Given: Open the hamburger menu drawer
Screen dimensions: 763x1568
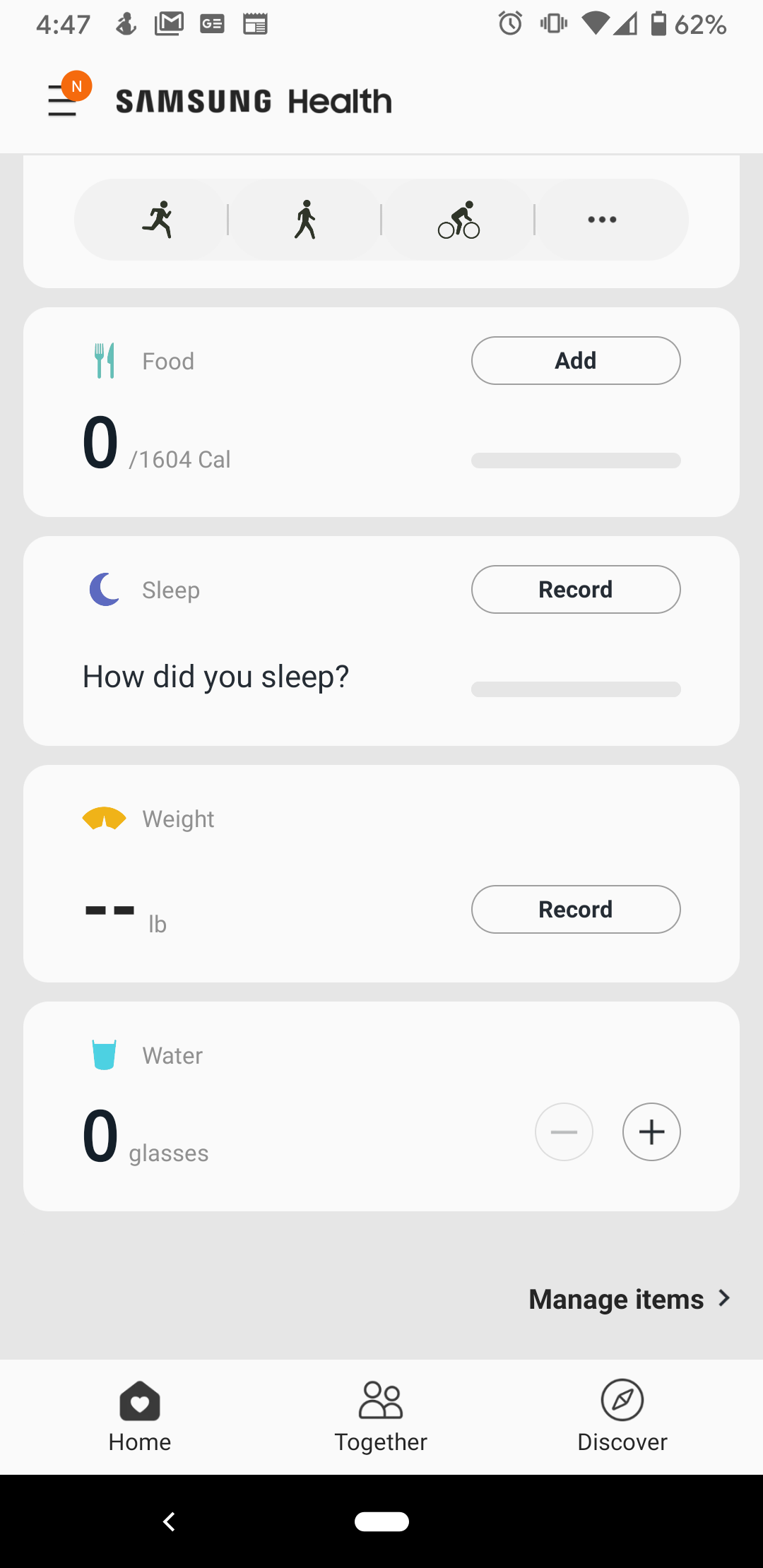Looking at the screenshot, I should [x=64, y=100].
